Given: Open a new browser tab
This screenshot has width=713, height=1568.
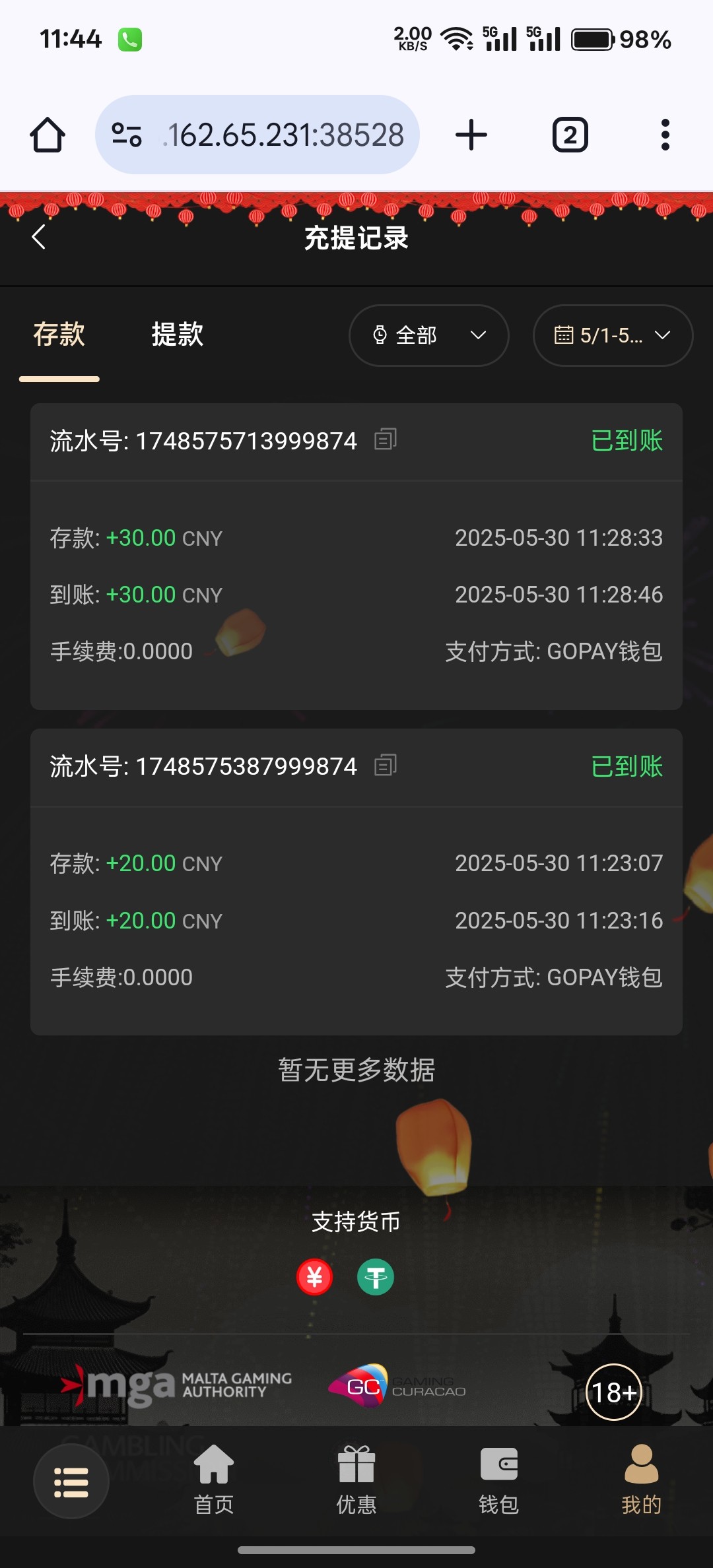Looking at the screenshot, I should 471,135.
